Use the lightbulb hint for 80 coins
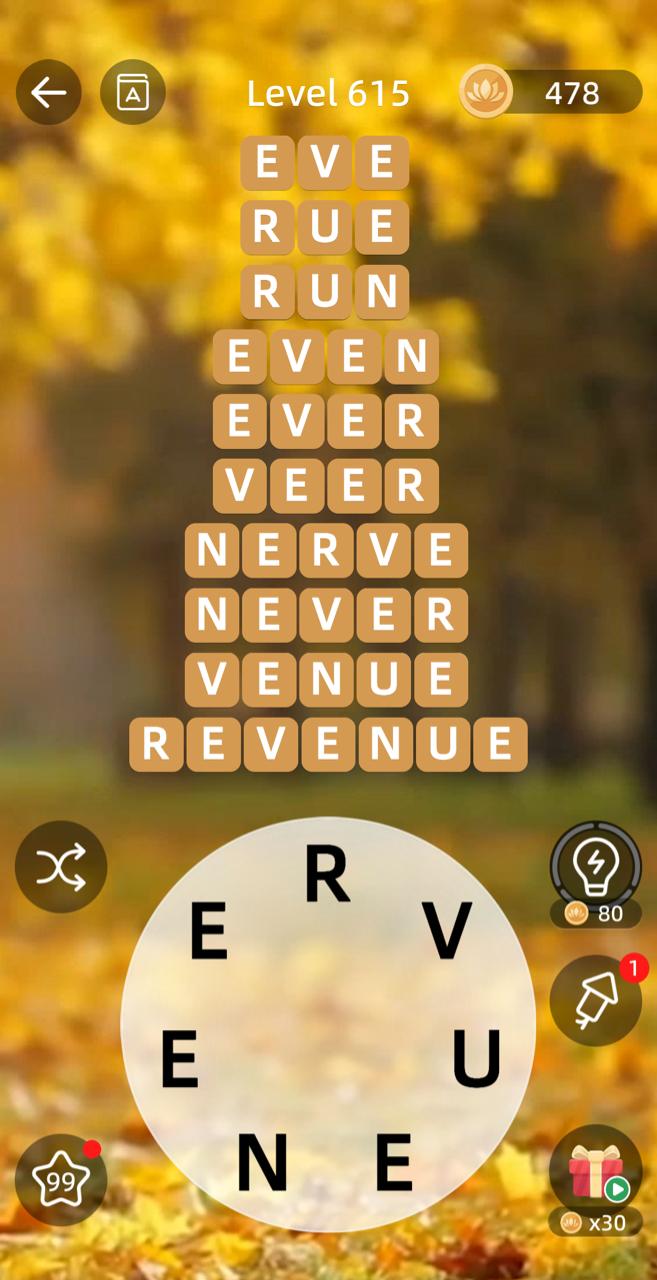 click(595, 868)
